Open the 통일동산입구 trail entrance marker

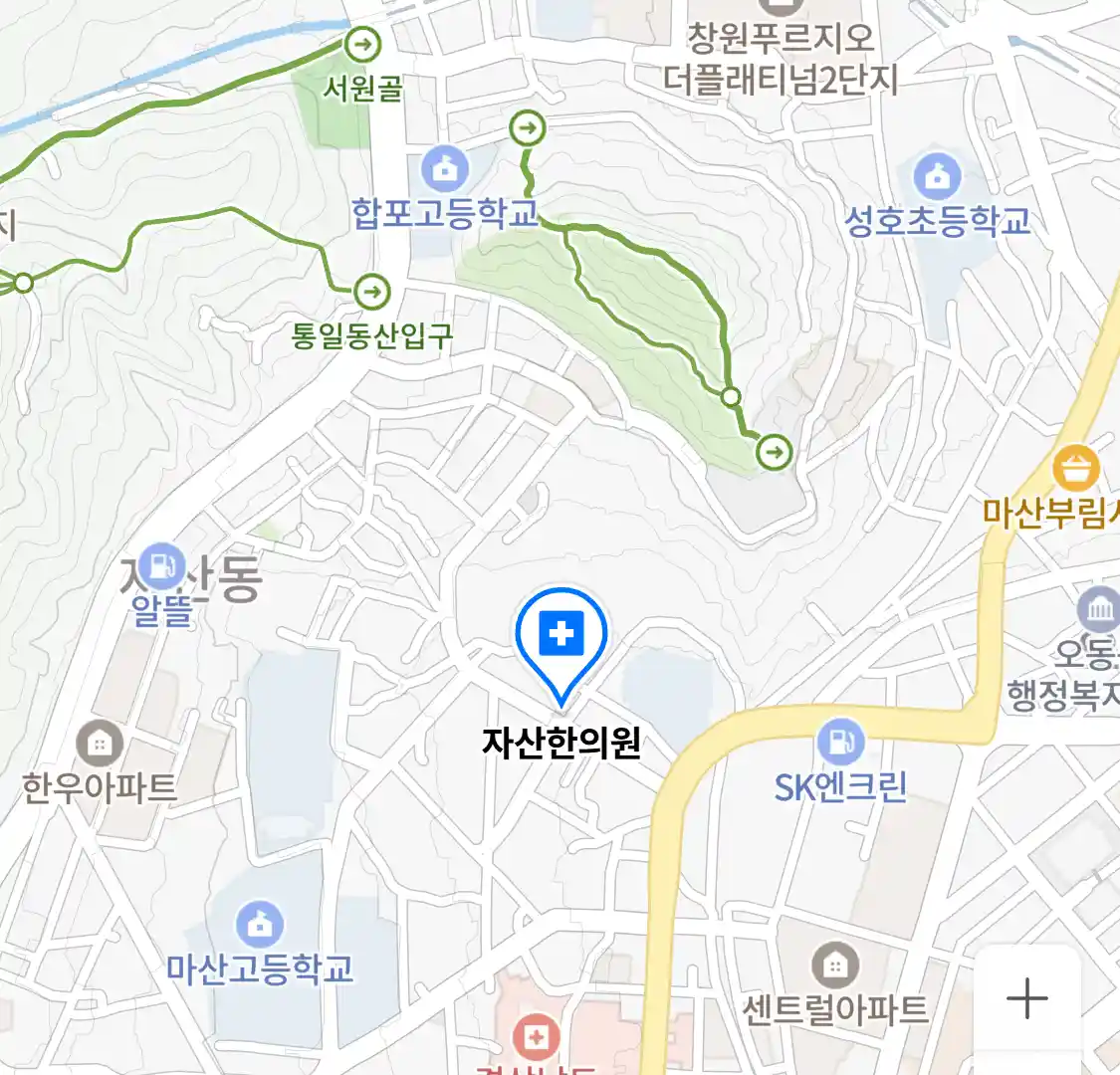pyautogui.click(x=372, y=292)
